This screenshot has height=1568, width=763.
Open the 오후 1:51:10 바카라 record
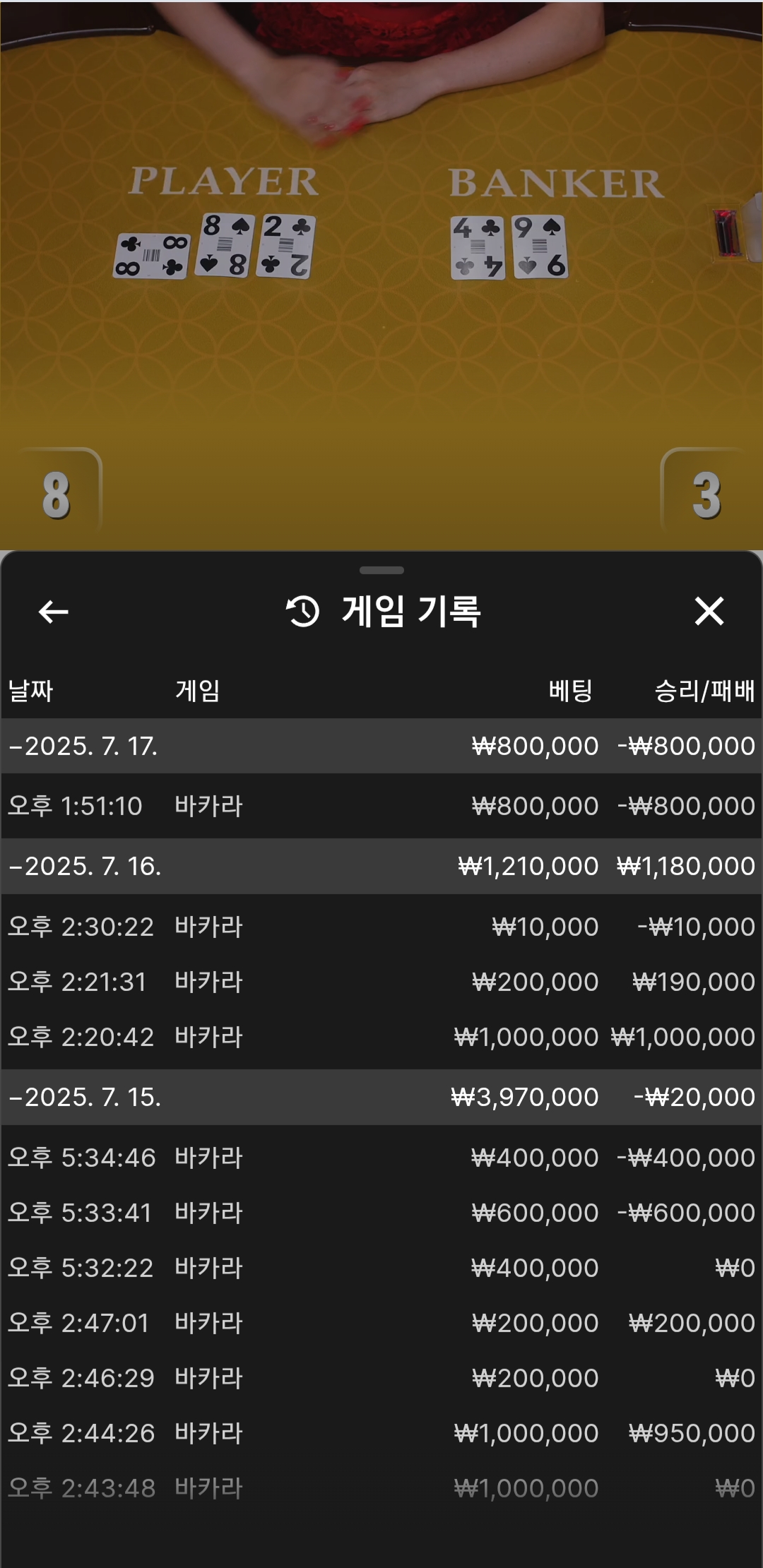(x=381, y=806)
